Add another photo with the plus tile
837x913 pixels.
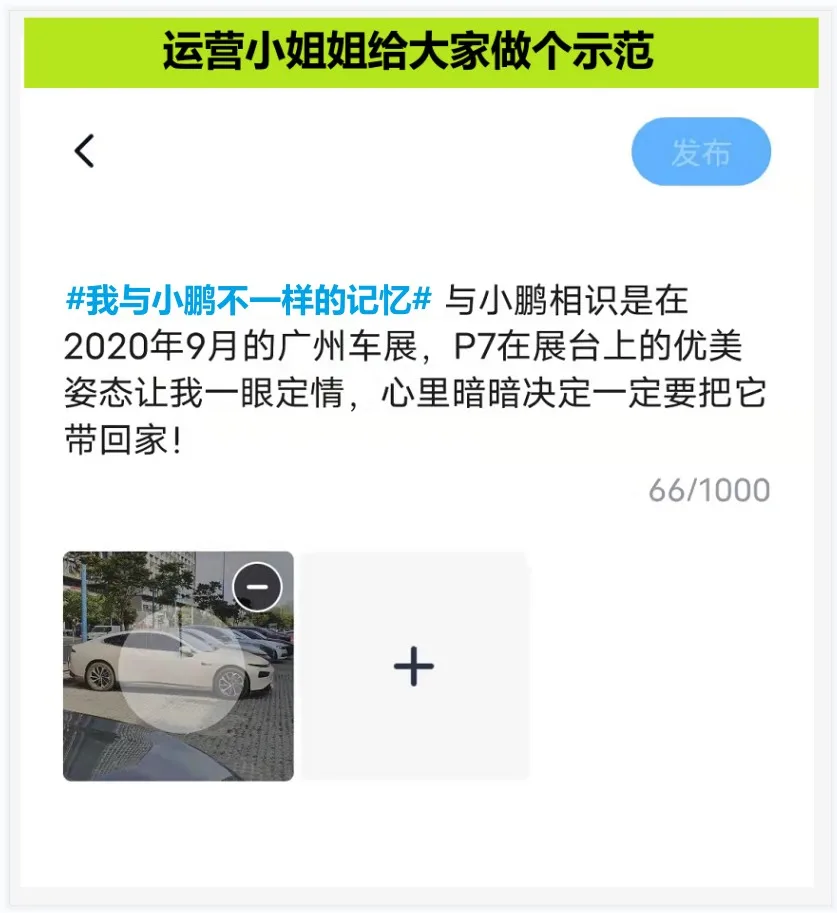point(414,666)
